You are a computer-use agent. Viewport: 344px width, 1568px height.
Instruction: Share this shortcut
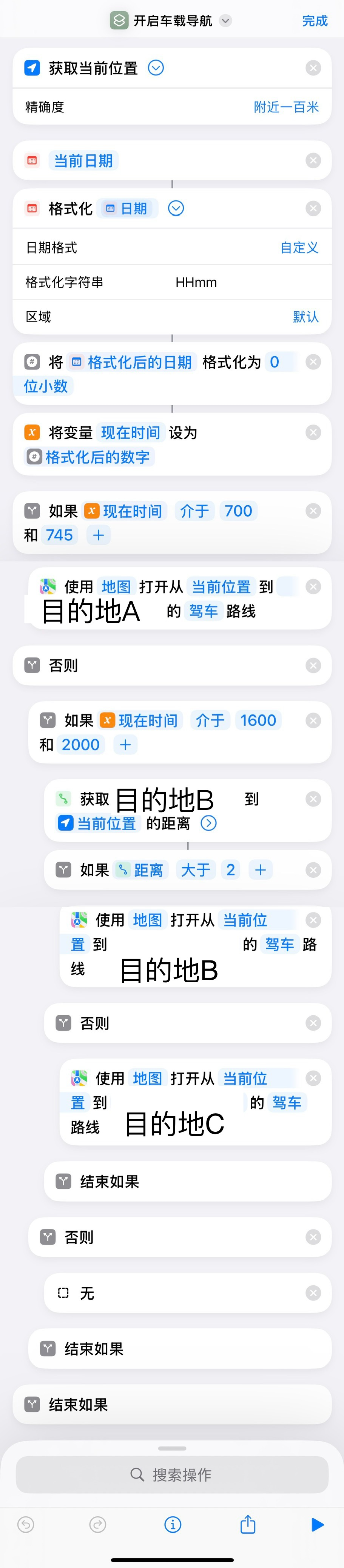click(x=247, y=1524)
